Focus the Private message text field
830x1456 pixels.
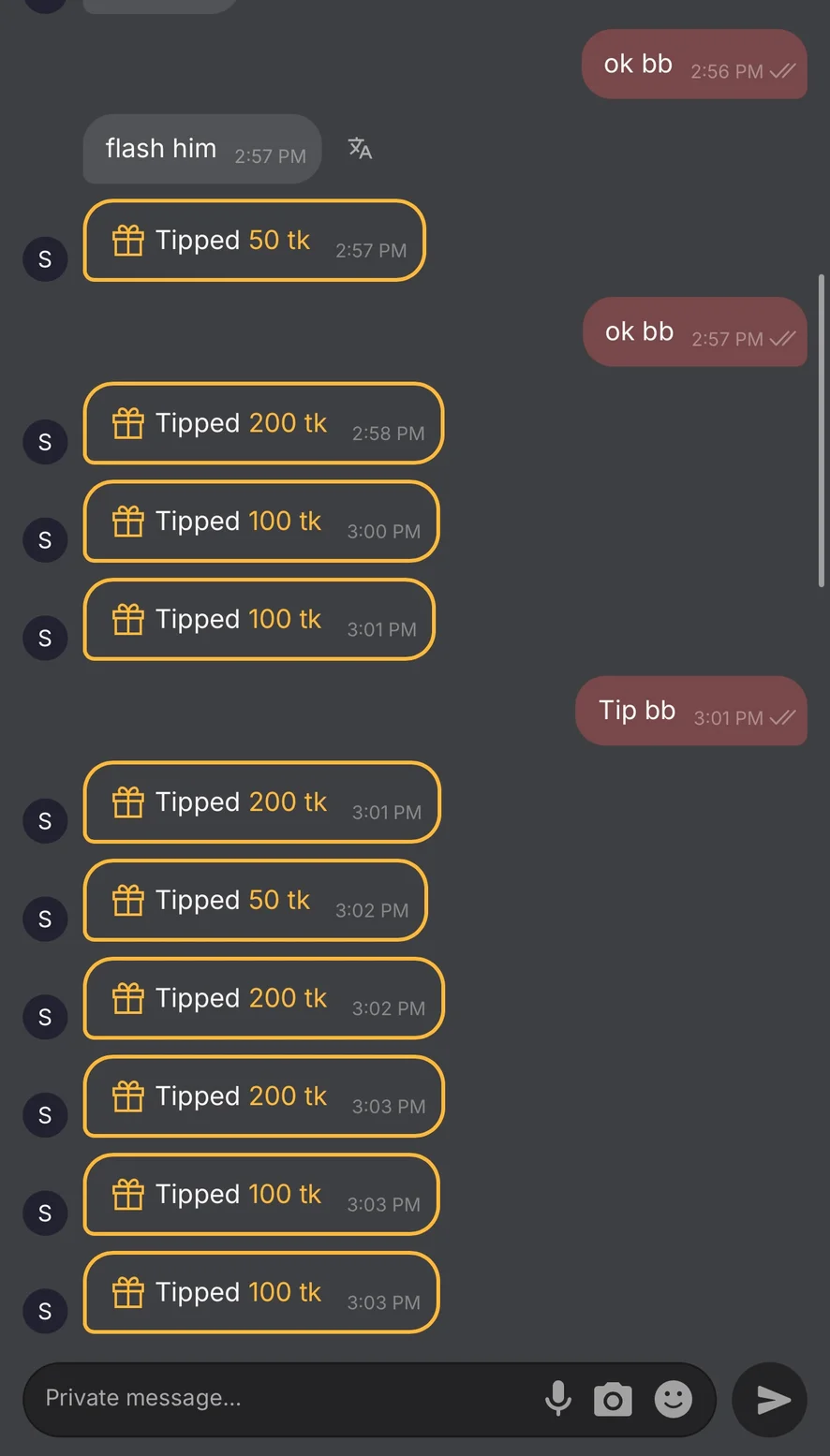[x=281, y=1399]
